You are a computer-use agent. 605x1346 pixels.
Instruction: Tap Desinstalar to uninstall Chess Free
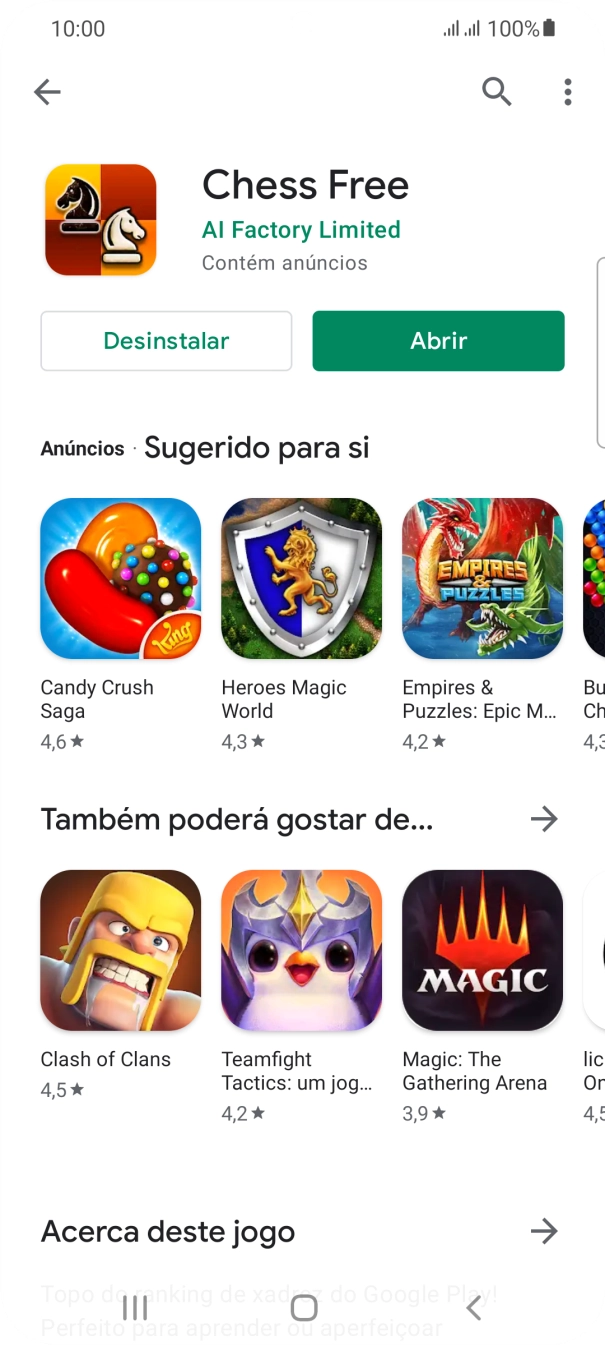(166, 341)
